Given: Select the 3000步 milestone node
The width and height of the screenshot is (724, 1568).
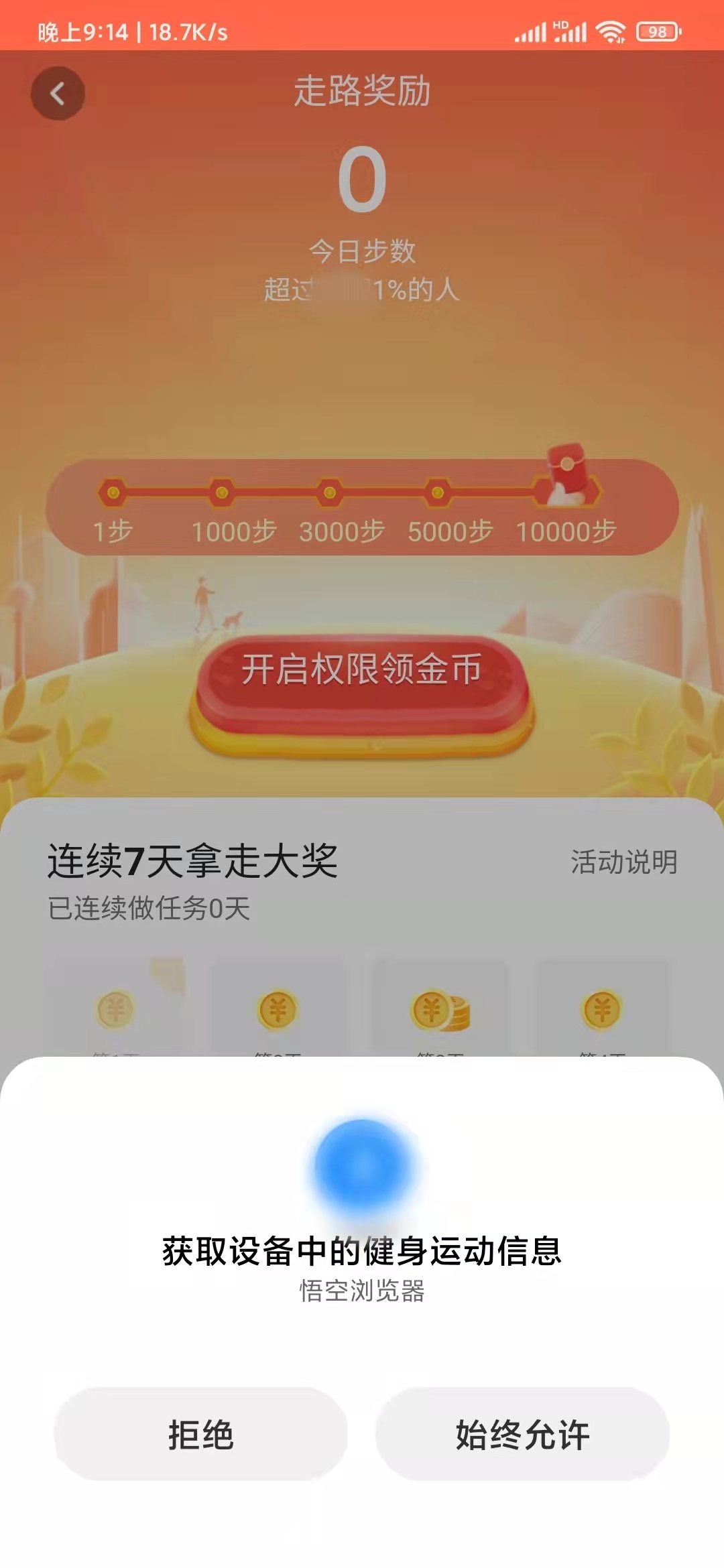Looking at the screenshot, I should 327,494.
